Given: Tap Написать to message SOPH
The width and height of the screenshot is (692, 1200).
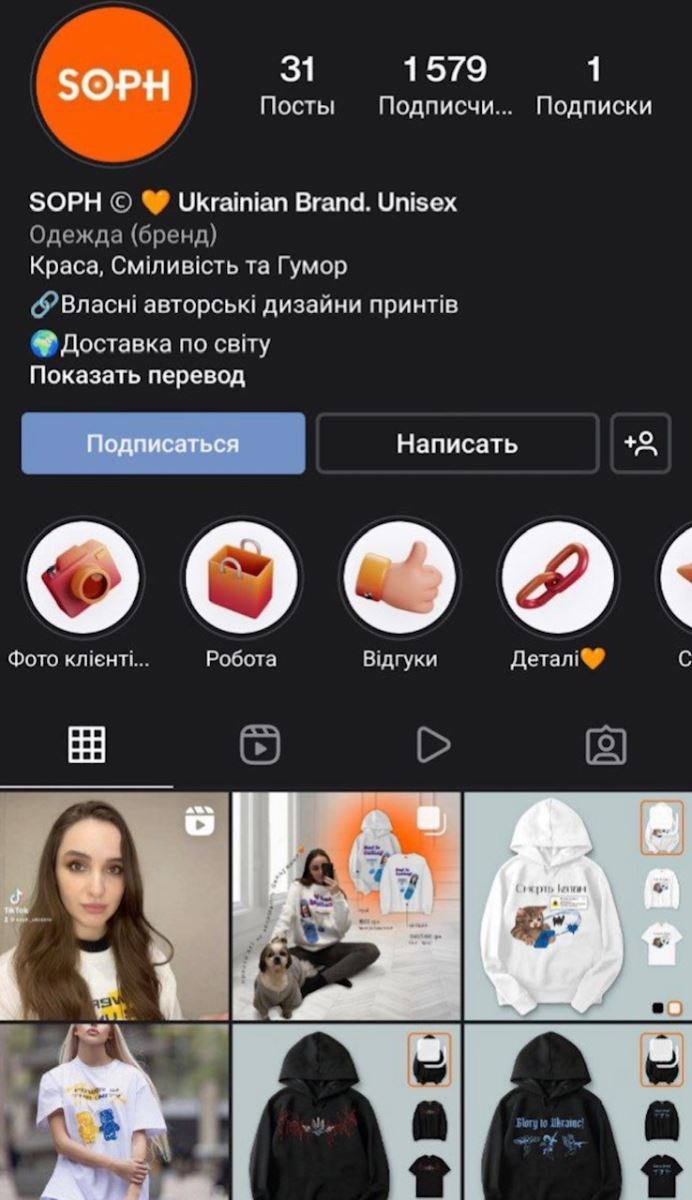Looking at the screenshot, I should 457,443.
